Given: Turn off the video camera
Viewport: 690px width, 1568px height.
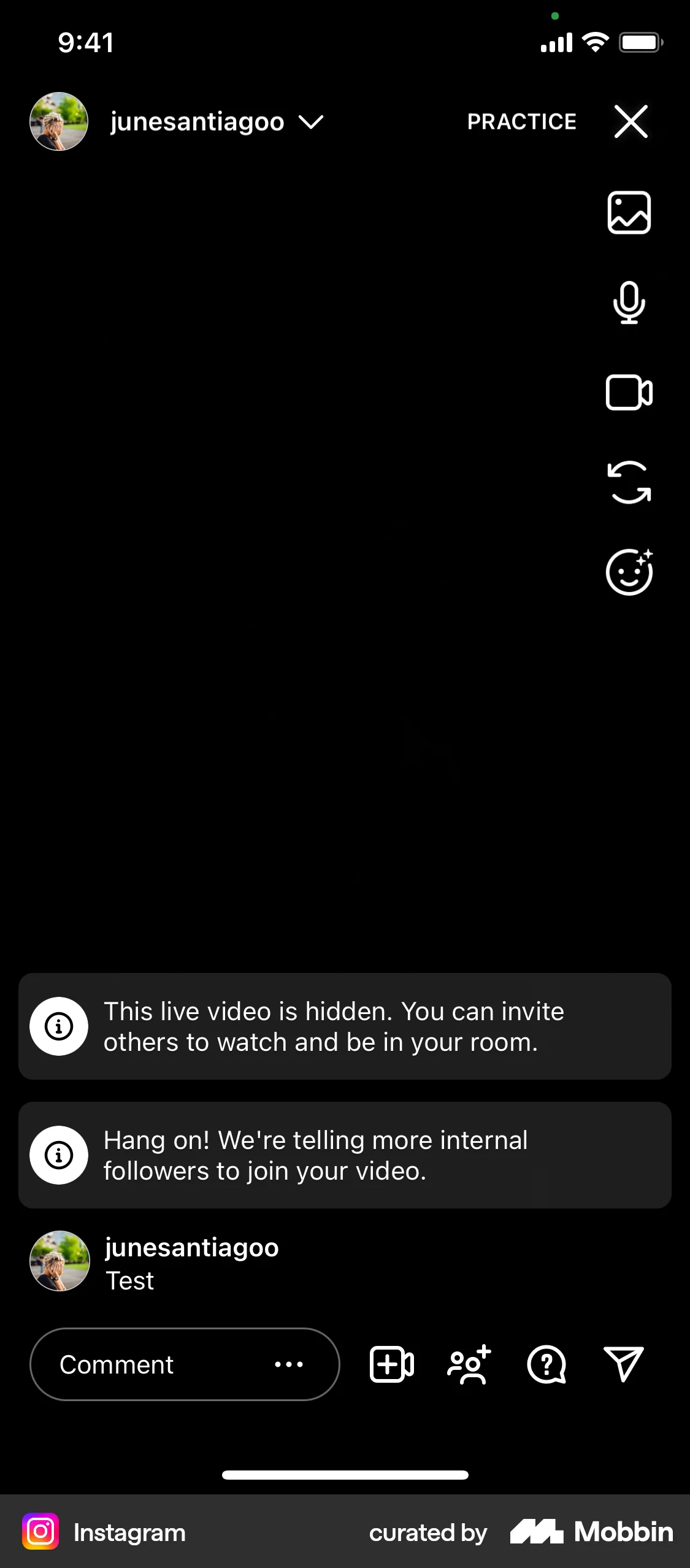Looking at the screenshot, I should pyautogui.click(x=629, y=393).
